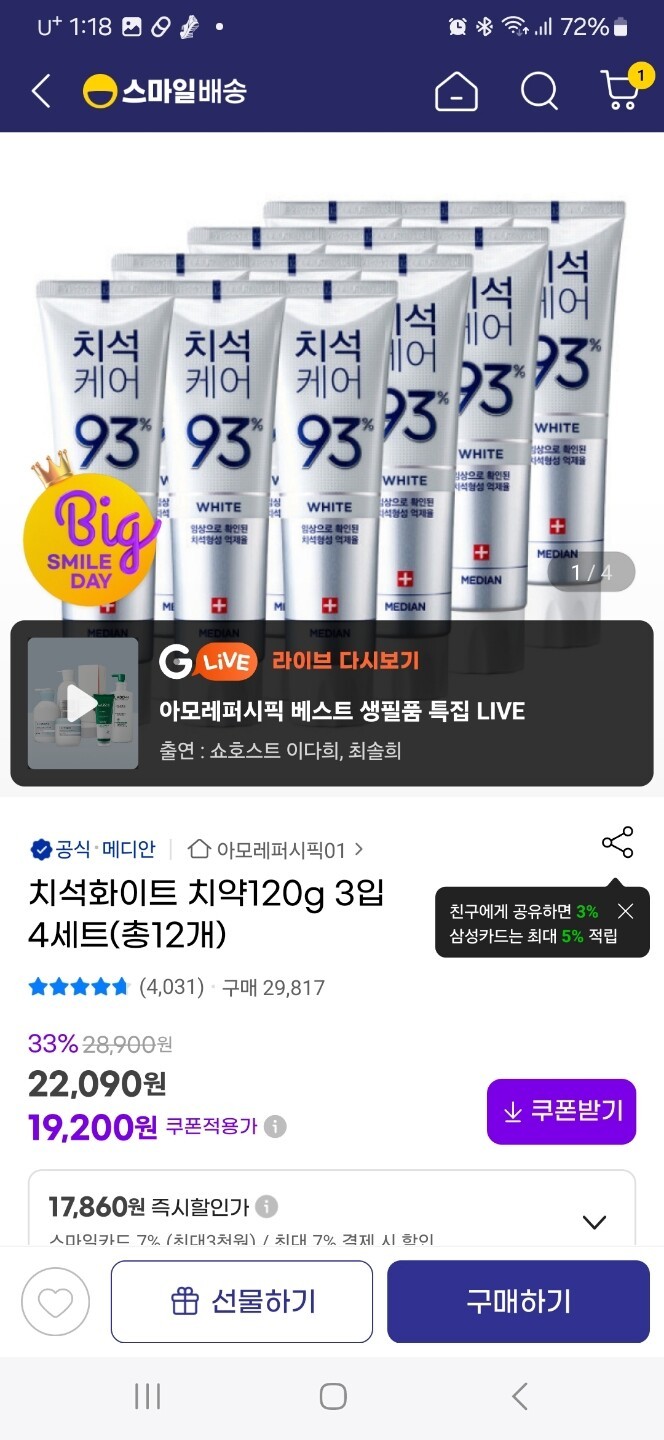664x1440 pixels.
Task: Open the star rating reviews
Action: (x=80, y=988)
